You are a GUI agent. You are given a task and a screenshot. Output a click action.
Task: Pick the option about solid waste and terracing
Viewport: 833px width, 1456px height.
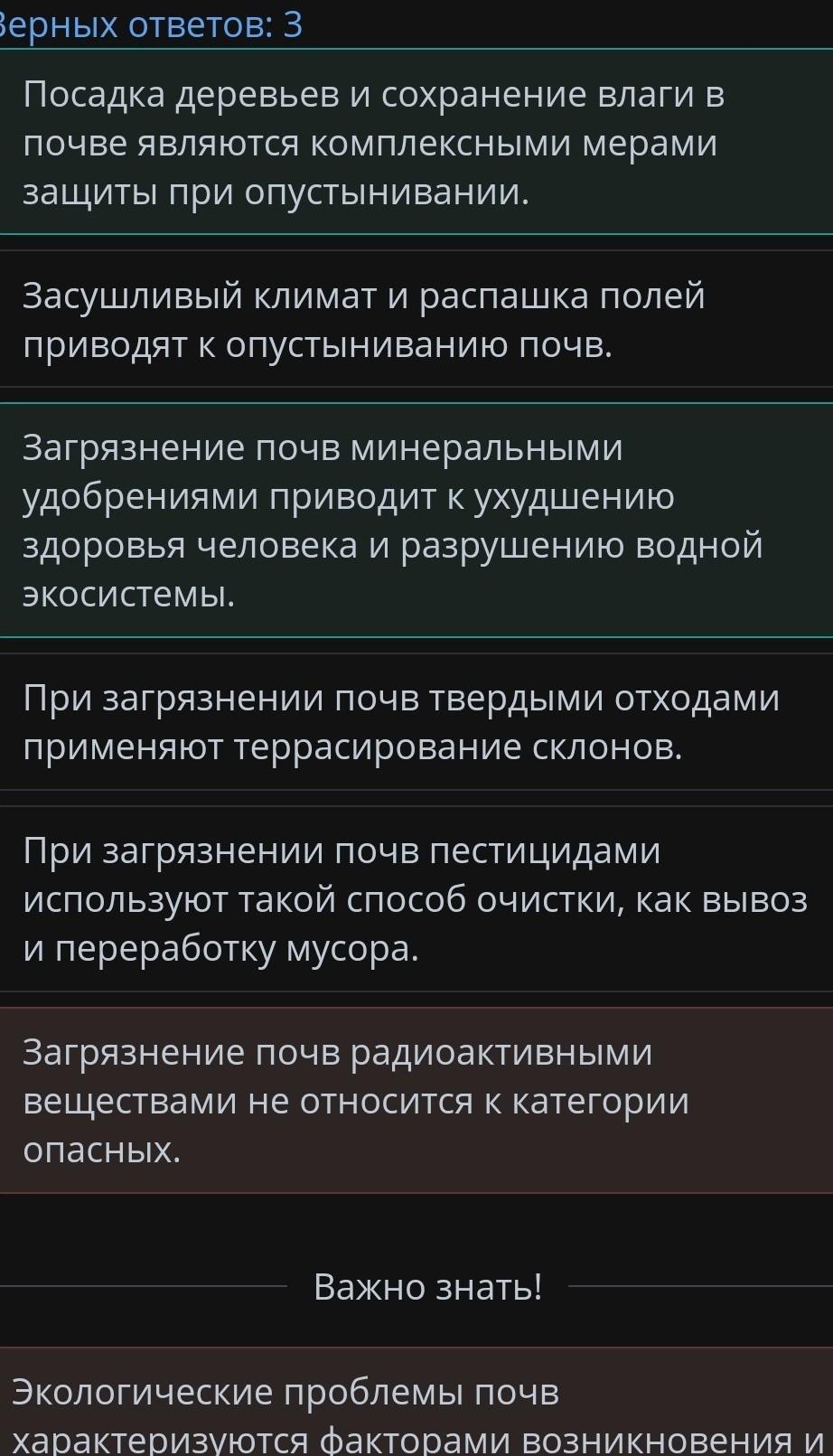tap(416, 722)
